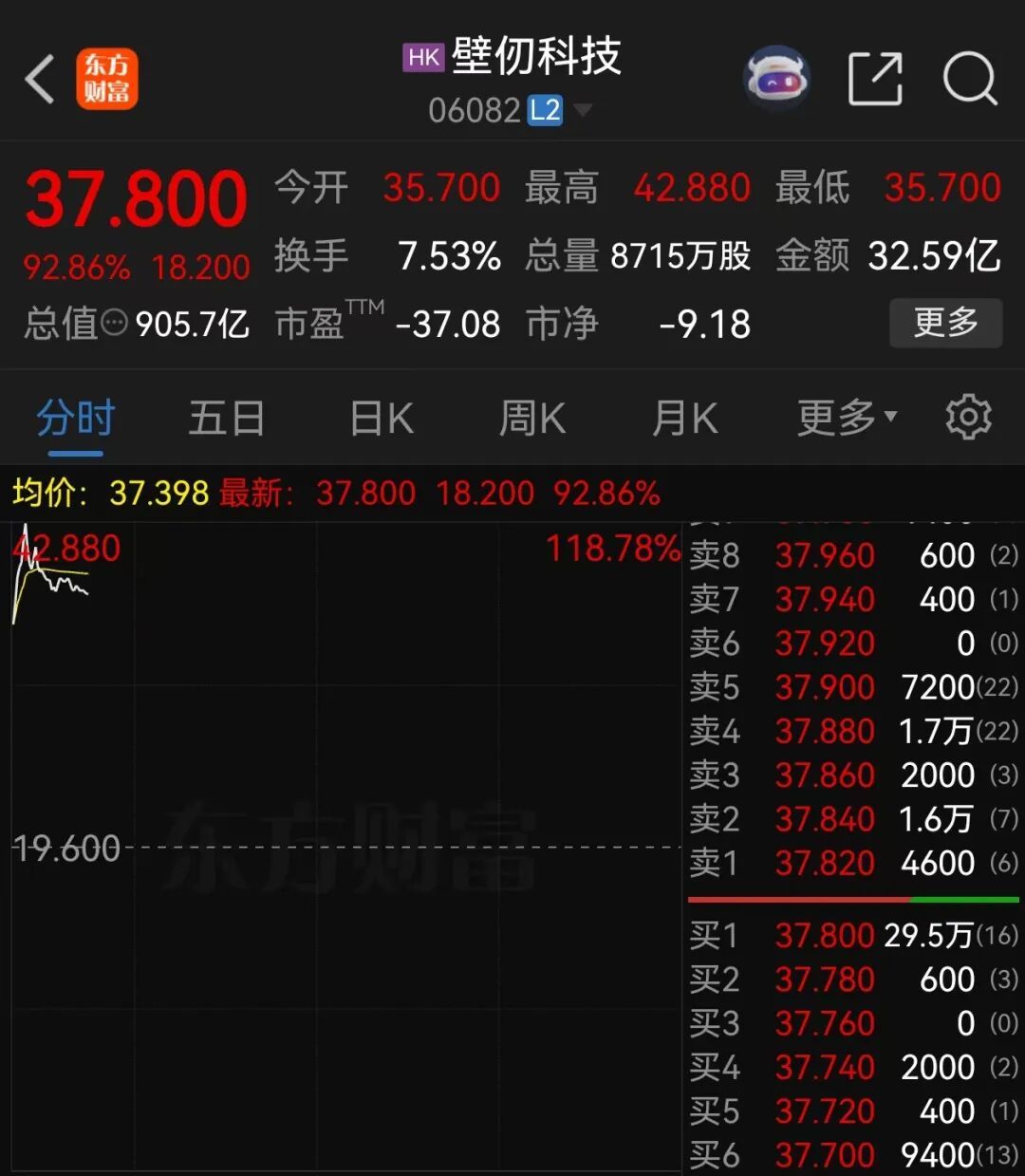This screenshot has width=1025, height=1176.
Task: Select the 日K chart tab
Action: (382, 419)
